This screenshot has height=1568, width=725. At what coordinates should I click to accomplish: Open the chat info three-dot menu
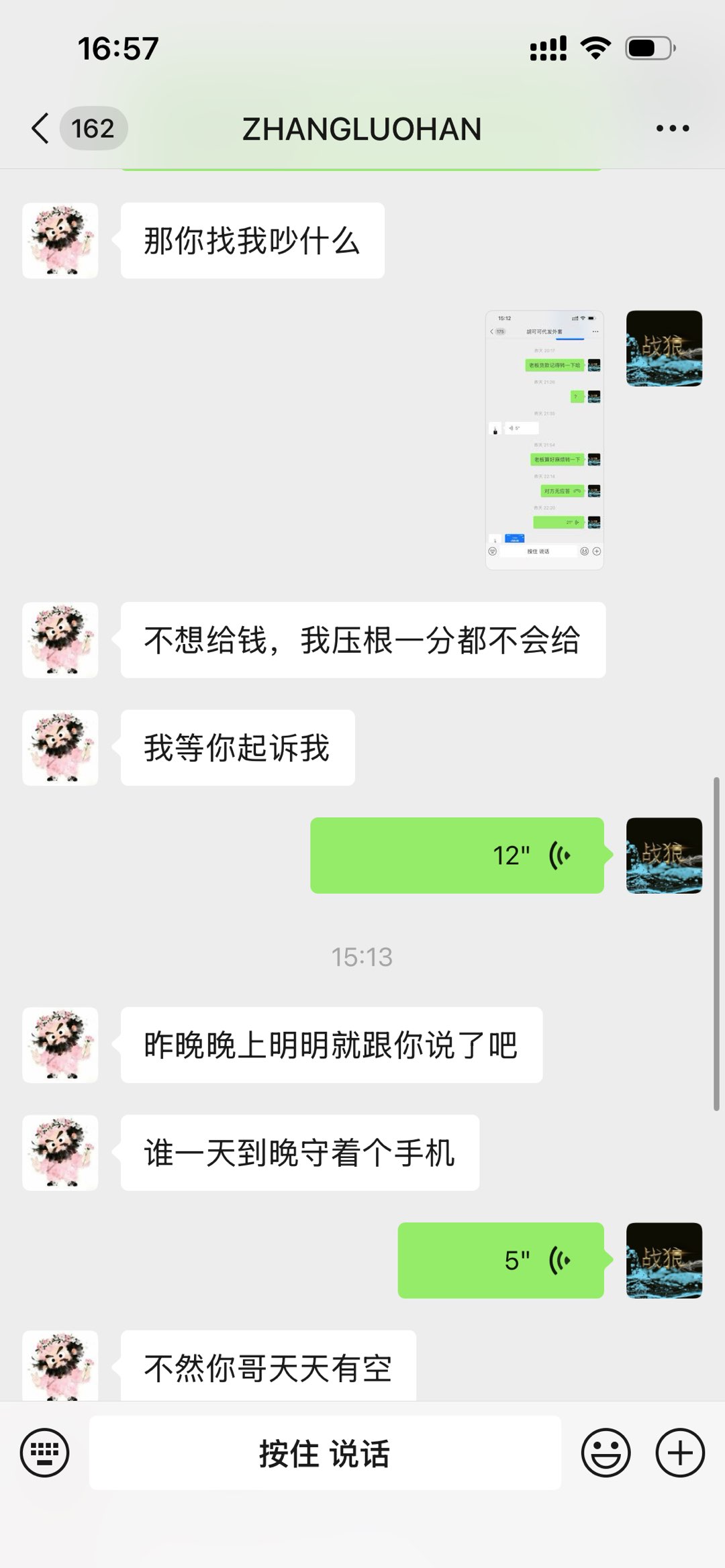[x=672, y=128]
